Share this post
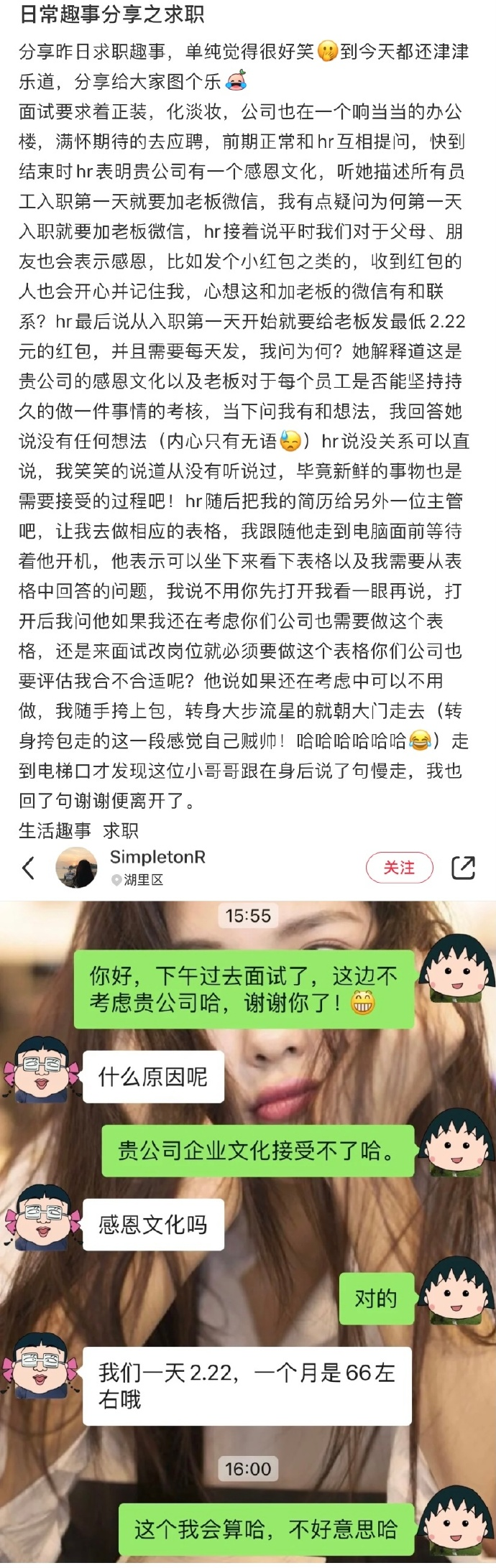Screen dimensions: 496x1568 463,868
